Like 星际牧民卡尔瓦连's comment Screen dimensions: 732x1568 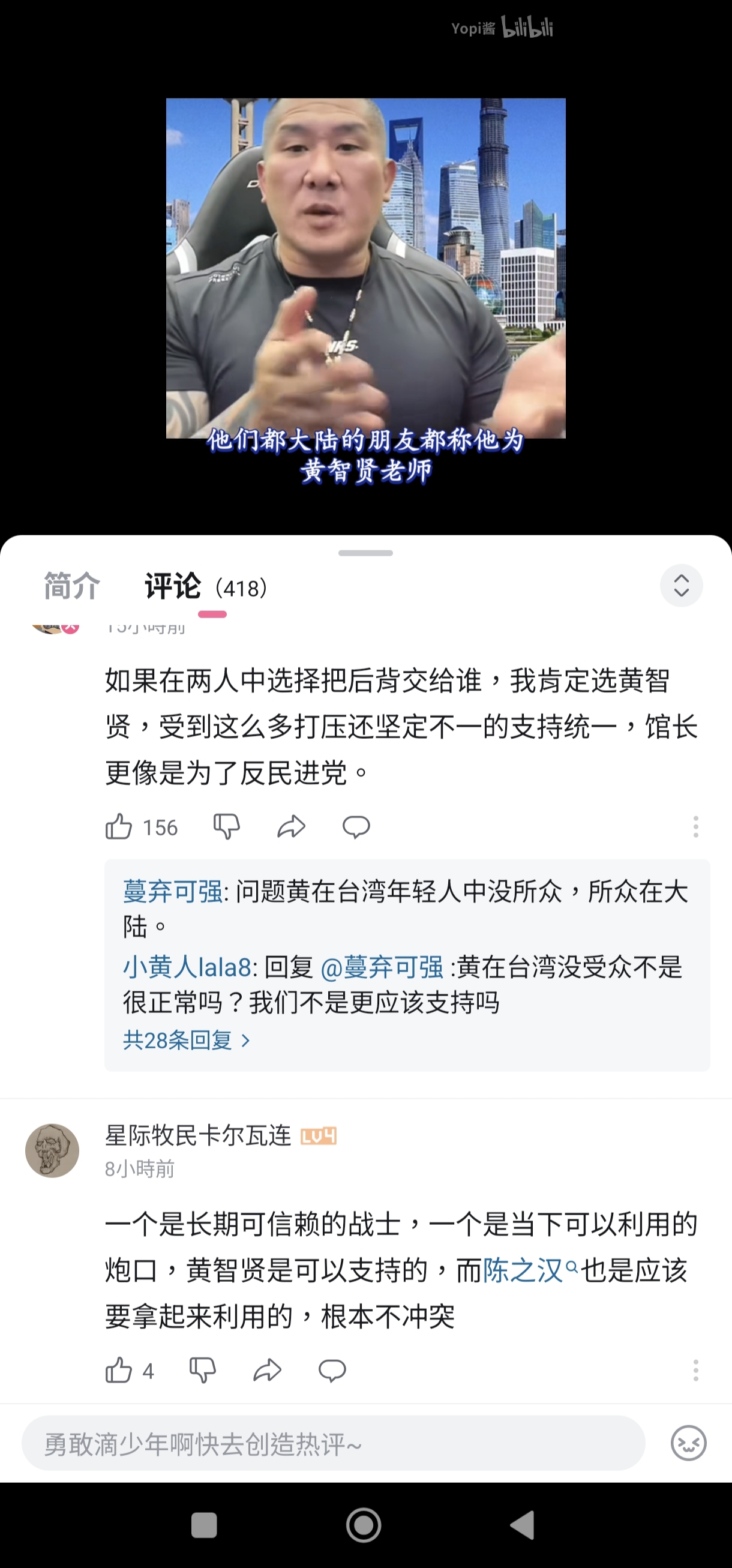coord(119,1370)
